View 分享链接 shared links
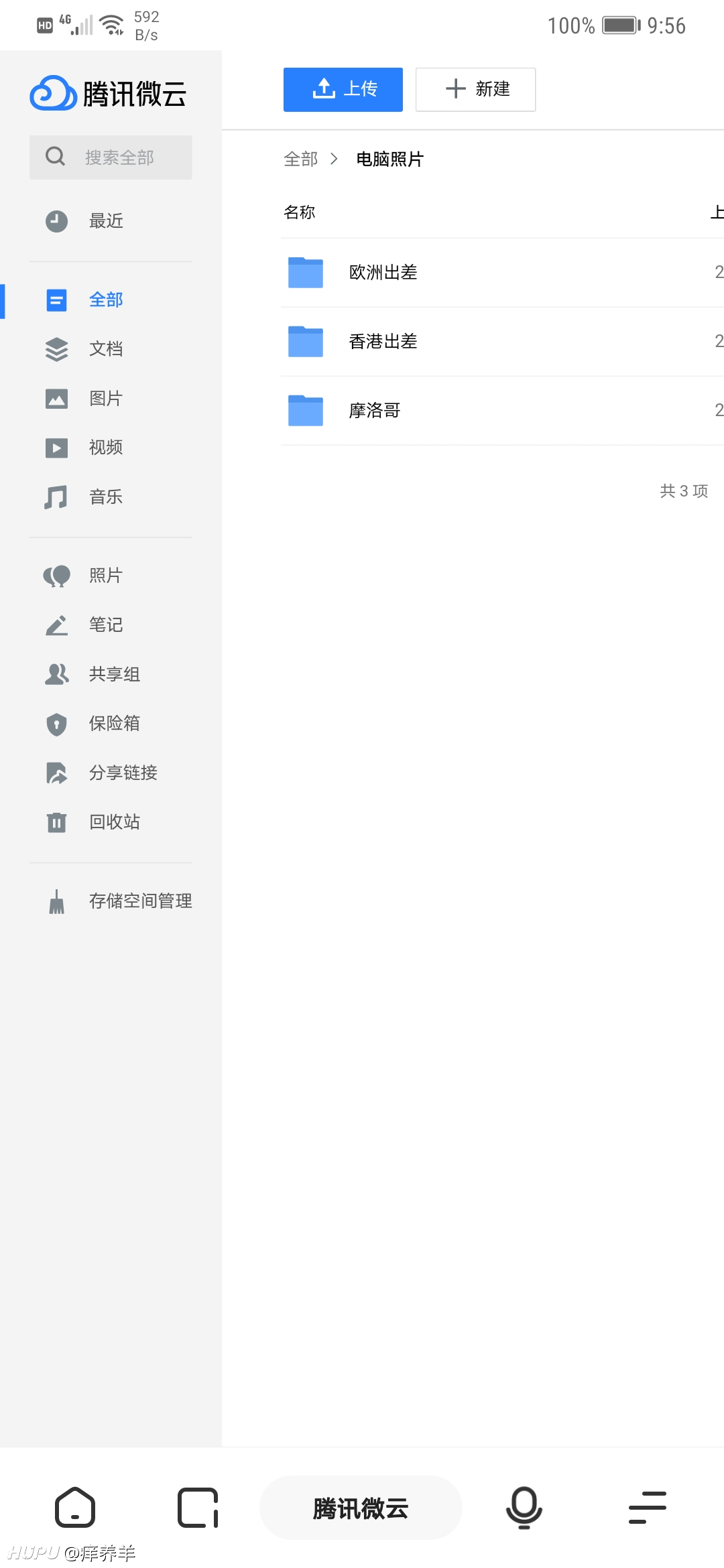Viewport: 724px width, 1568px height. click(x=111, y=773)
